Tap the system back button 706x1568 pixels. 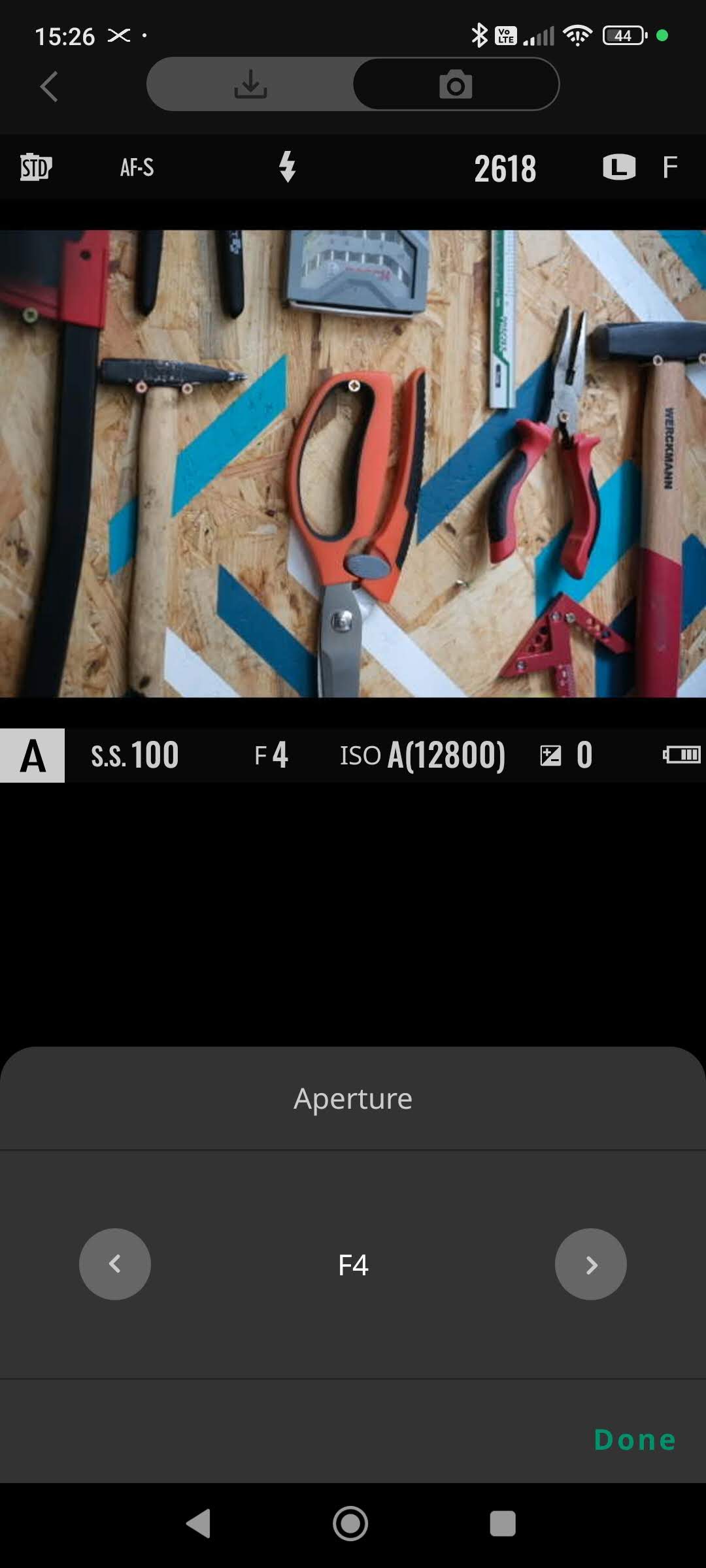[199, 1524]
